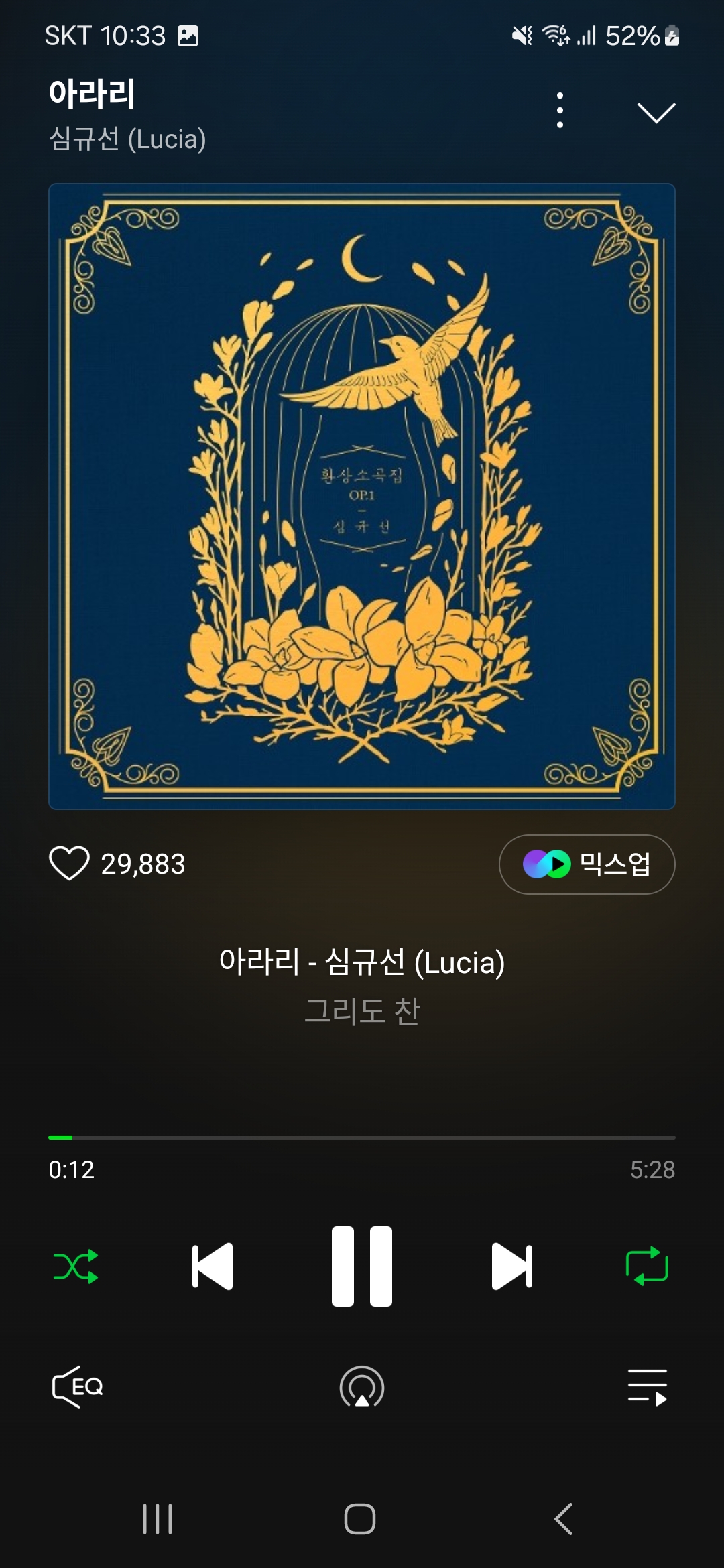Open the playback queue list
The image size is (724, 1568).
pyautogui.click(x=647, y=1387)
